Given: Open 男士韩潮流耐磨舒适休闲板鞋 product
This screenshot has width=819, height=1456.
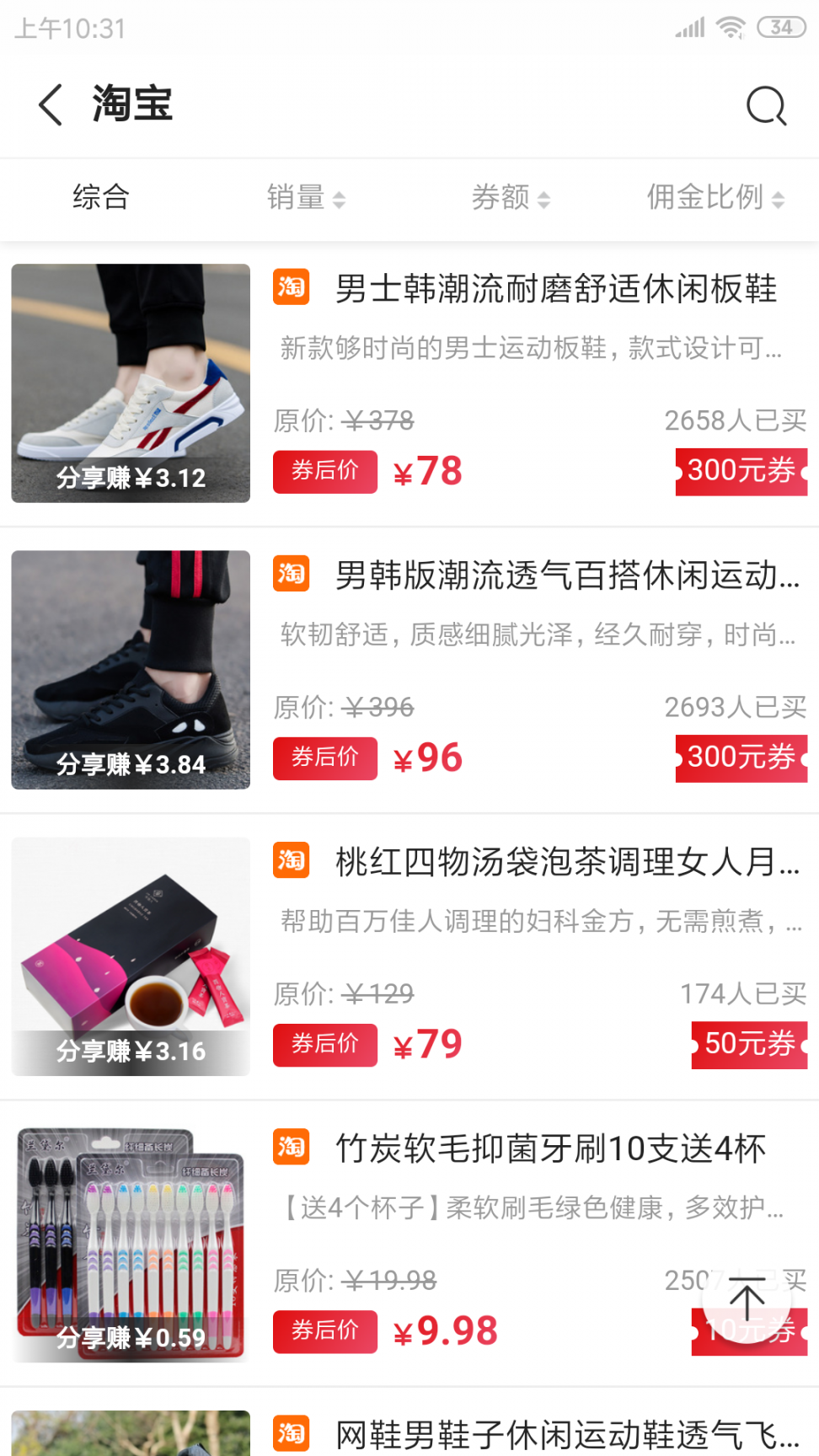Looking at the screenshot, I should [x=556, y=289].
